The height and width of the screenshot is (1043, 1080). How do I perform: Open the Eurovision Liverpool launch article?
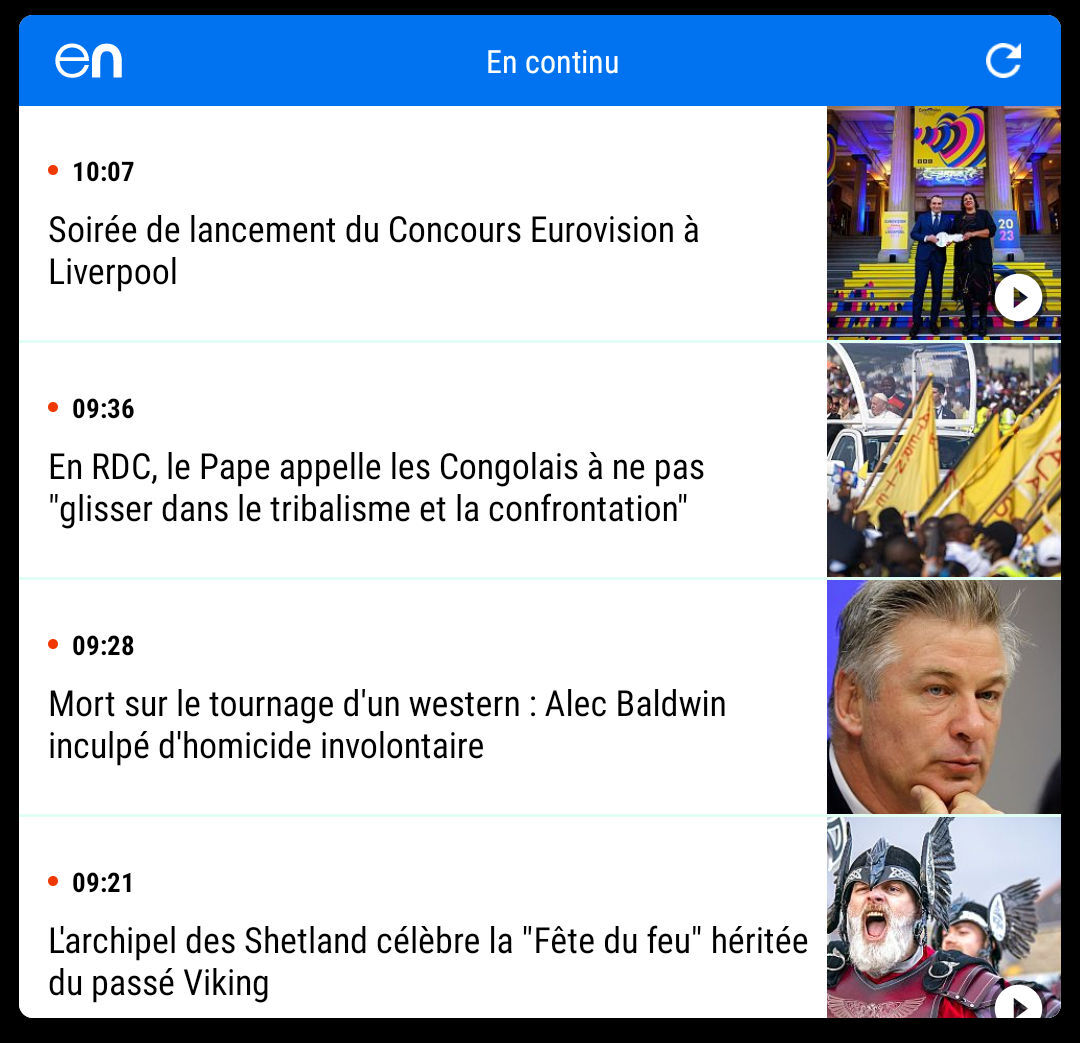click(x=374, y=250)
